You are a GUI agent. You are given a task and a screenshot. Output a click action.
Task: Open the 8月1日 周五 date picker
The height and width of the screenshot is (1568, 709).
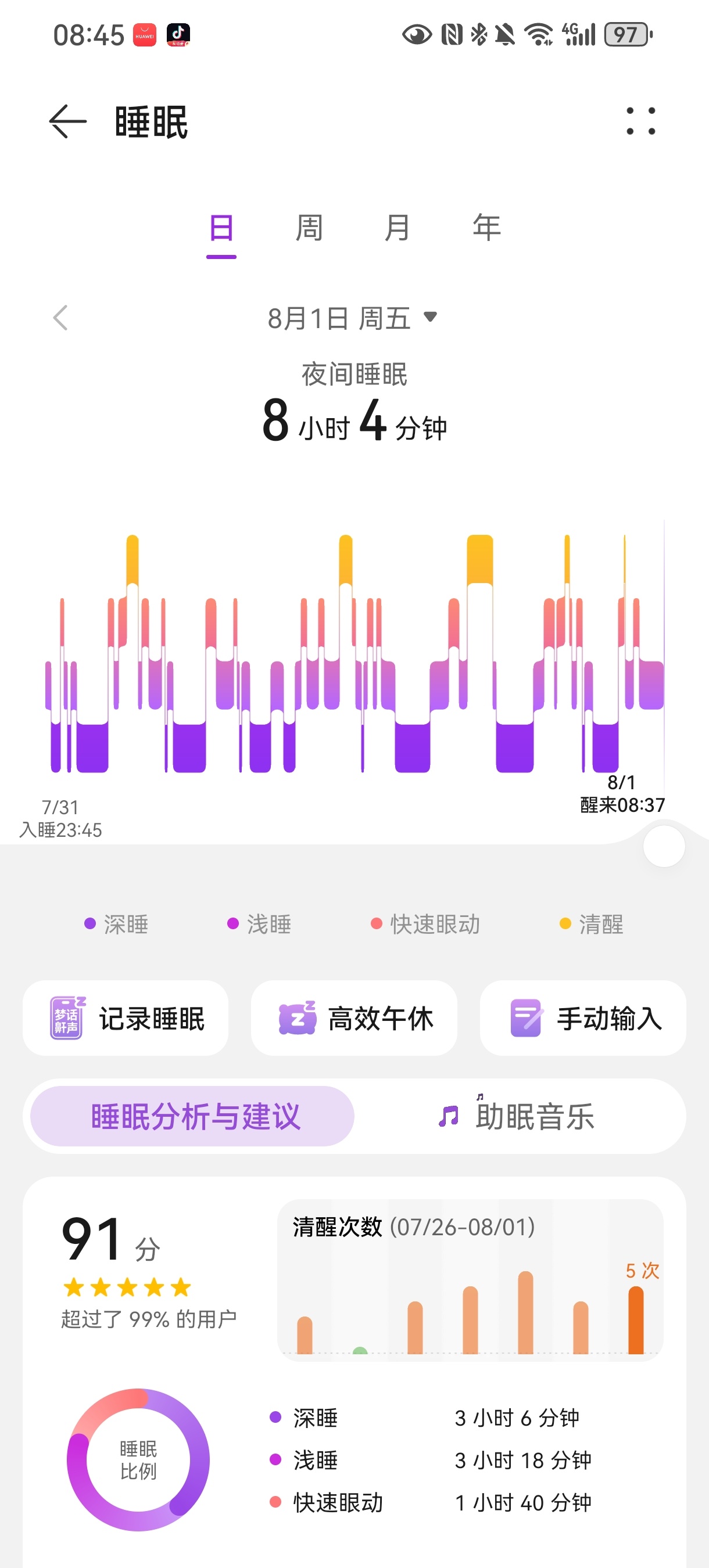click(353, 318)
